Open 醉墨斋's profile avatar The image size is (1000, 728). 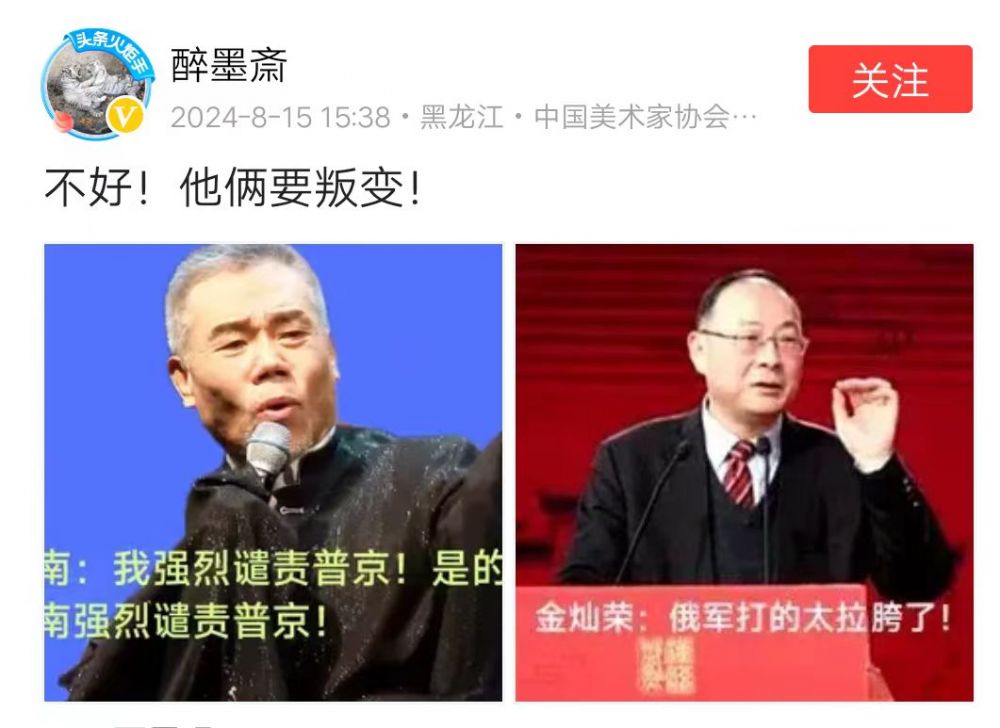pyautogui.click(x=97, y=84)
